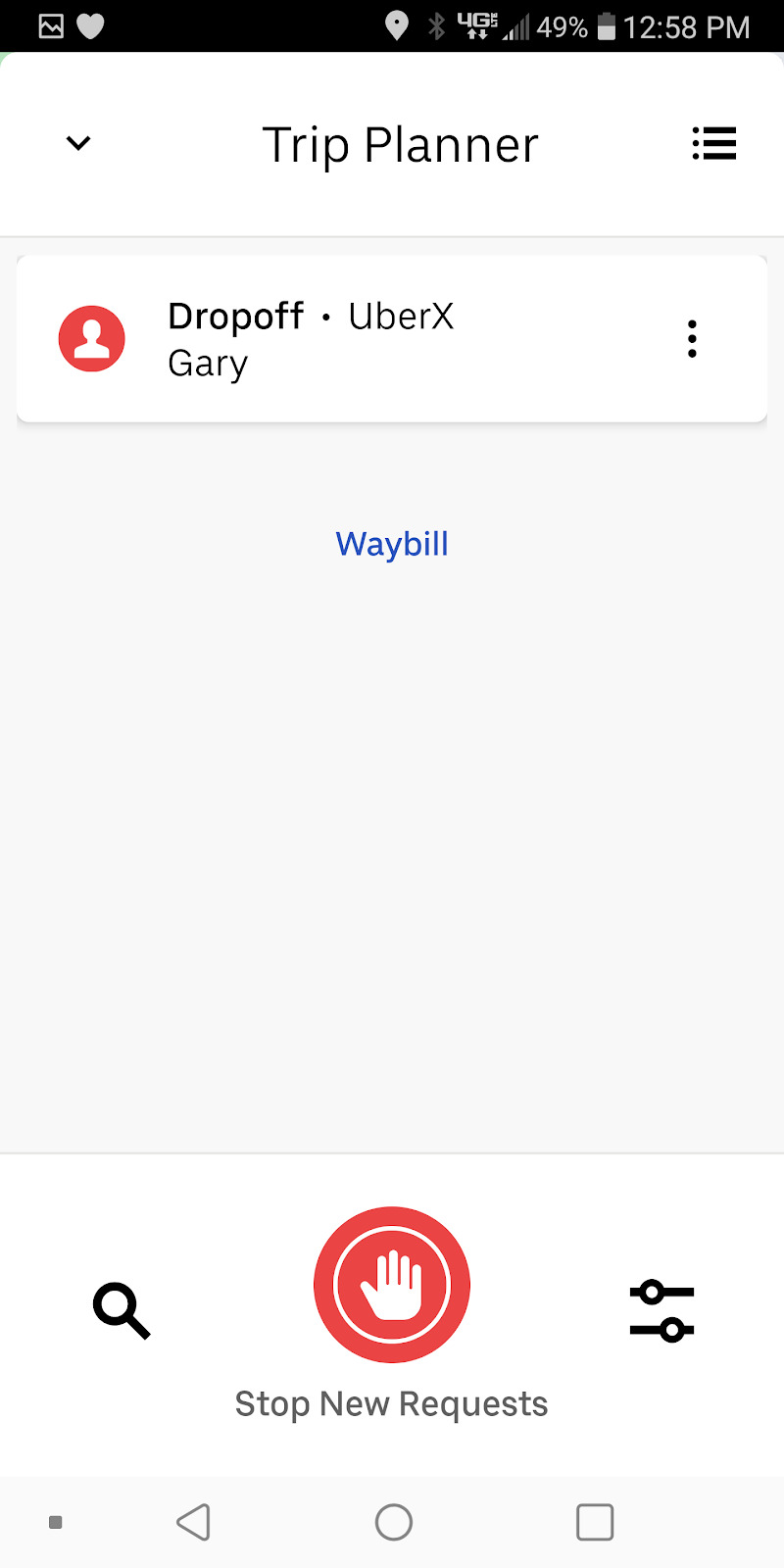Image resolution: width=784 pixels, height=1568 pixels.
Task: Open the Waybill link
Action: 392,544
